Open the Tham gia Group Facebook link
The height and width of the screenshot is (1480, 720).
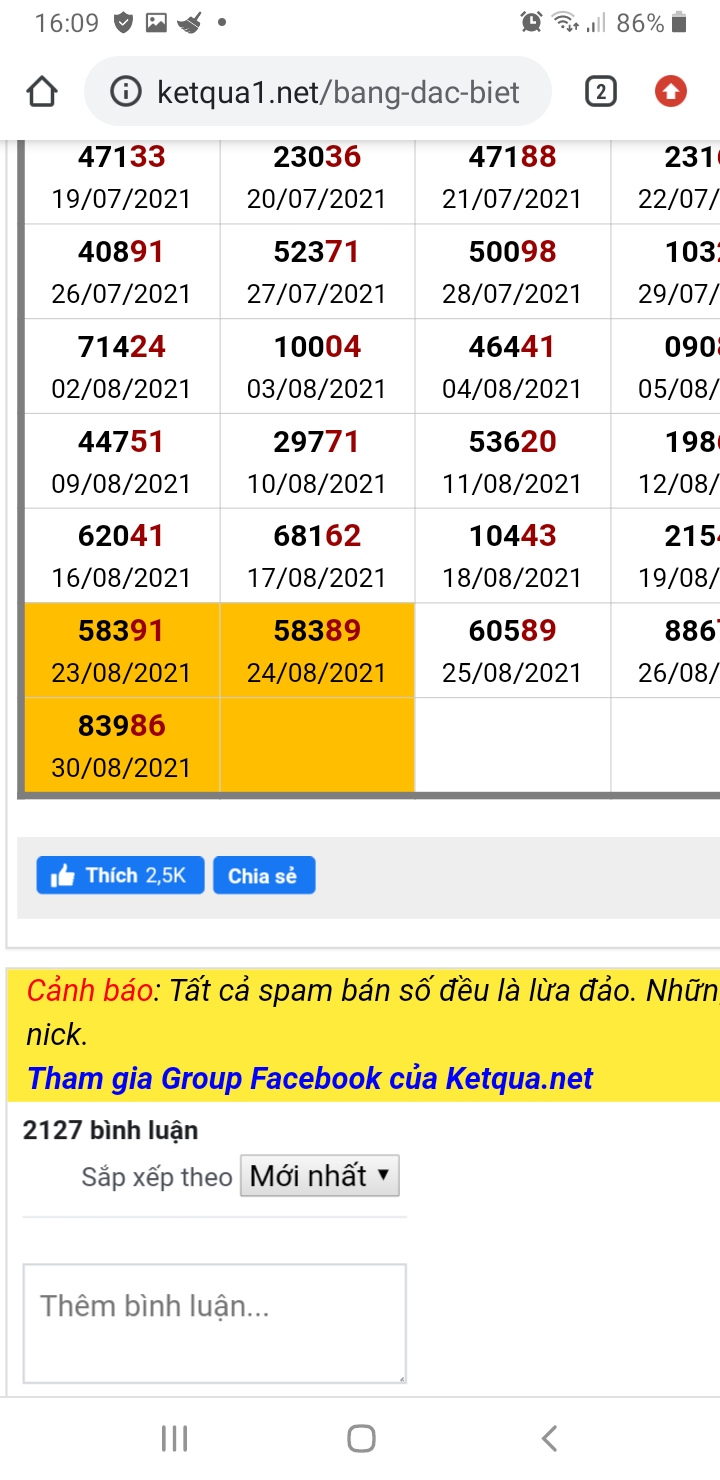pyautogui.click(x=310, y=1078)
